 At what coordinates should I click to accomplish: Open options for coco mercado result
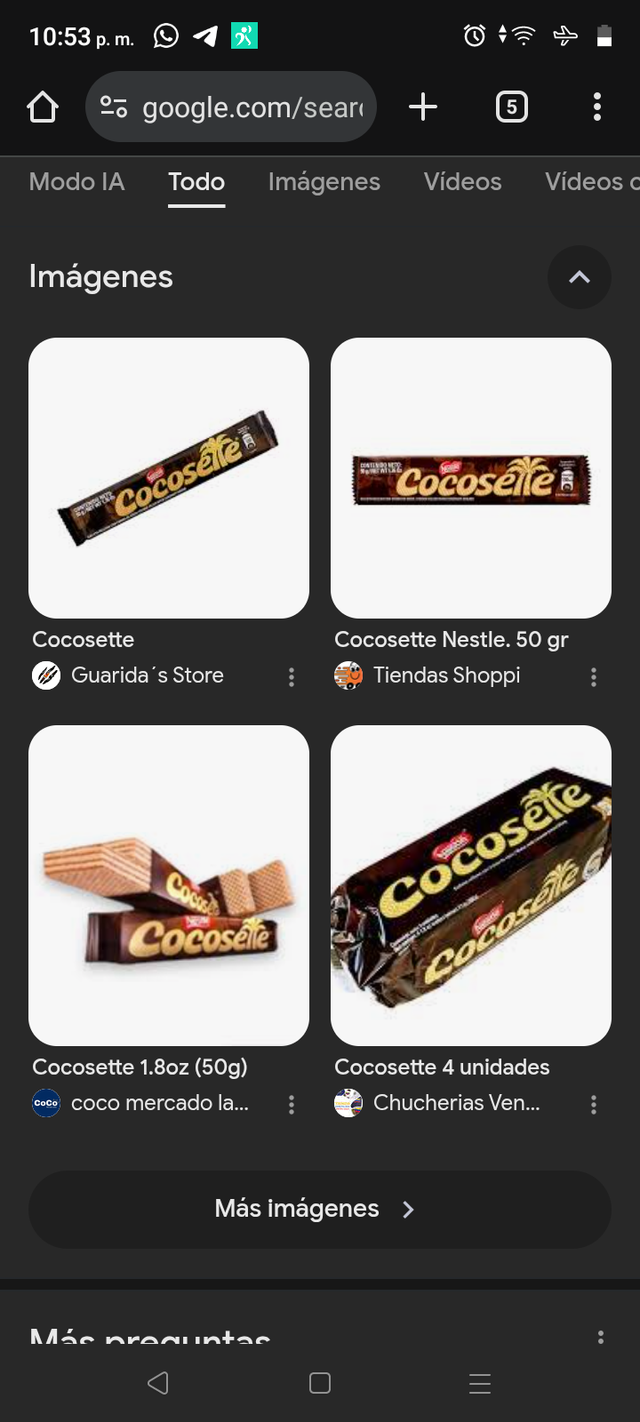[x=291, y=1105]
